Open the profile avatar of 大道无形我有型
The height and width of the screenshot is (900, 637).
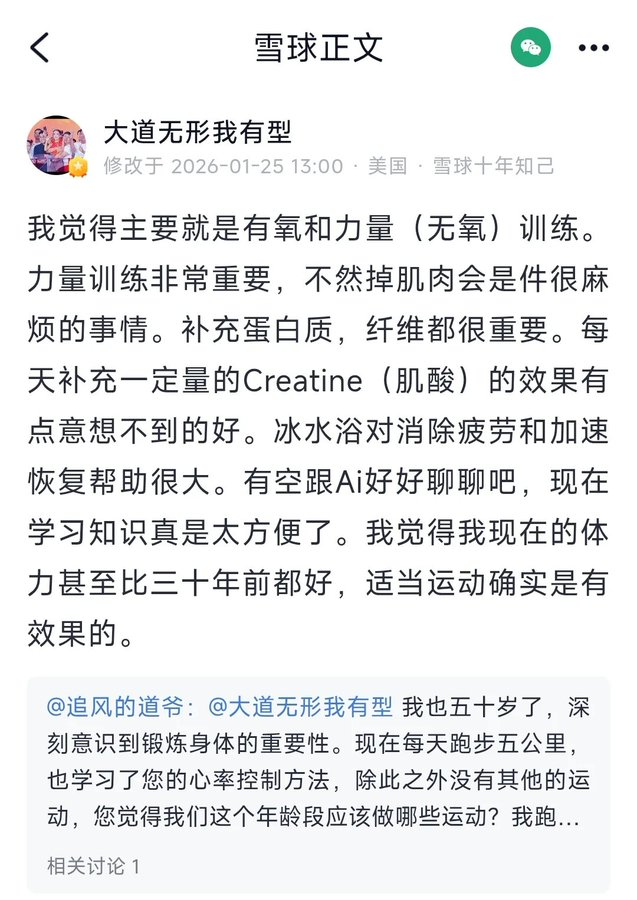56,145
